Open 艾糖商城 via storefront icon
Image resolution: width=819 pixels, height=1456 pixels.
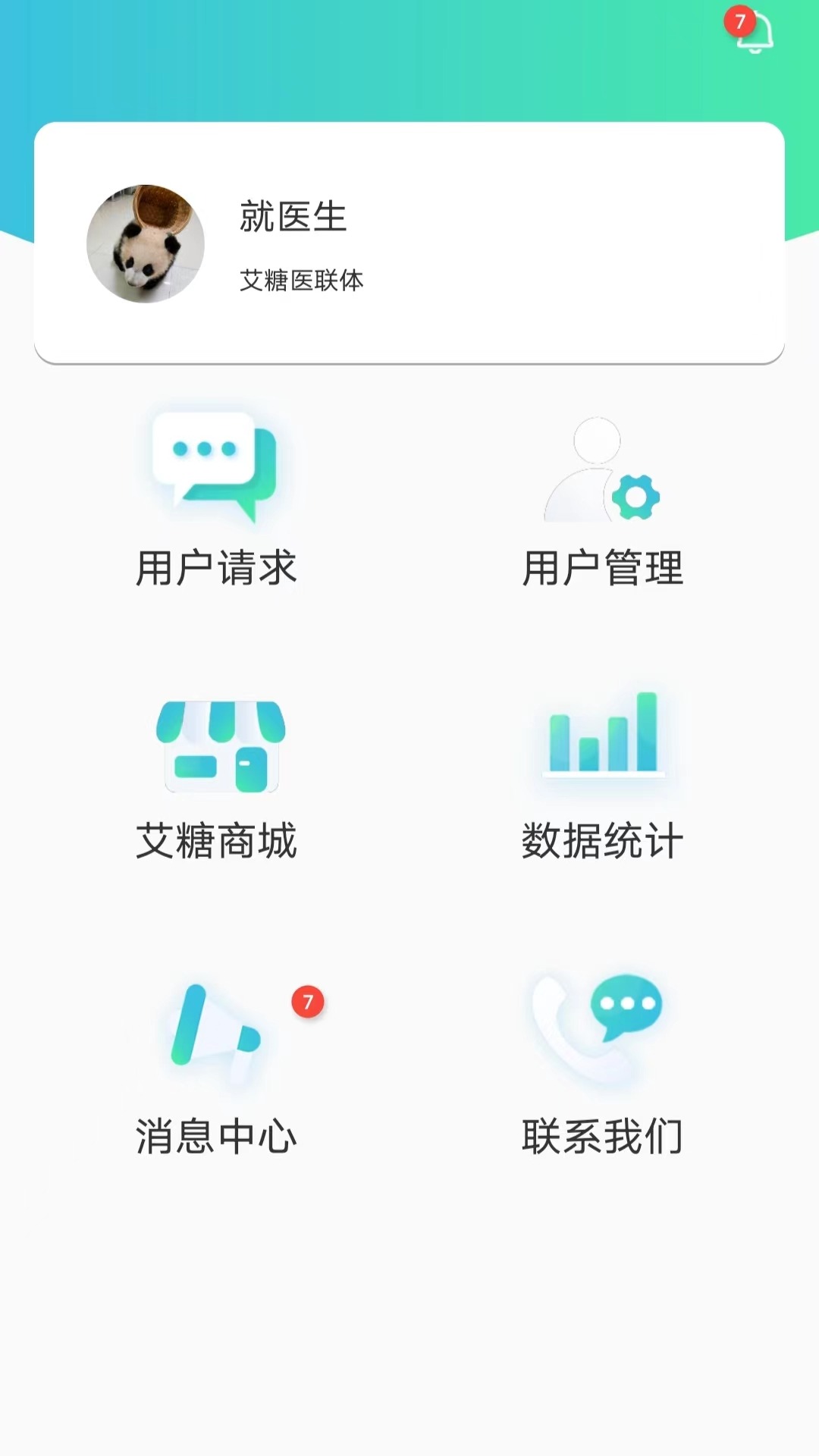click(220, 743)
